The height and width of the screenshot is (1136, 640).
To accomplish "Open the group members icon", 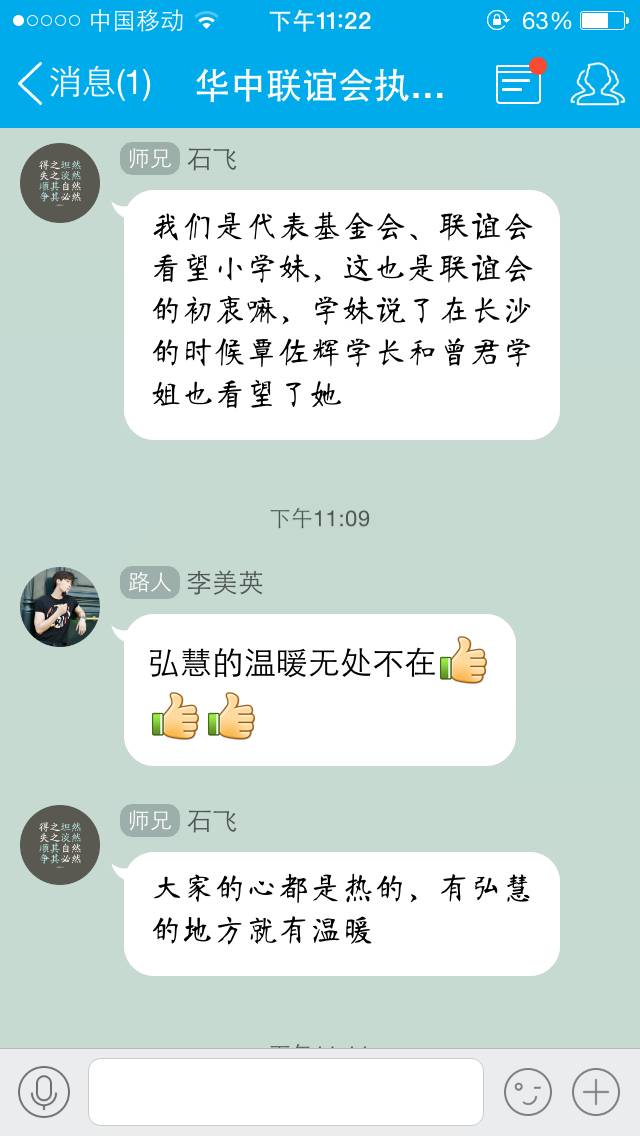I will 597,84.
